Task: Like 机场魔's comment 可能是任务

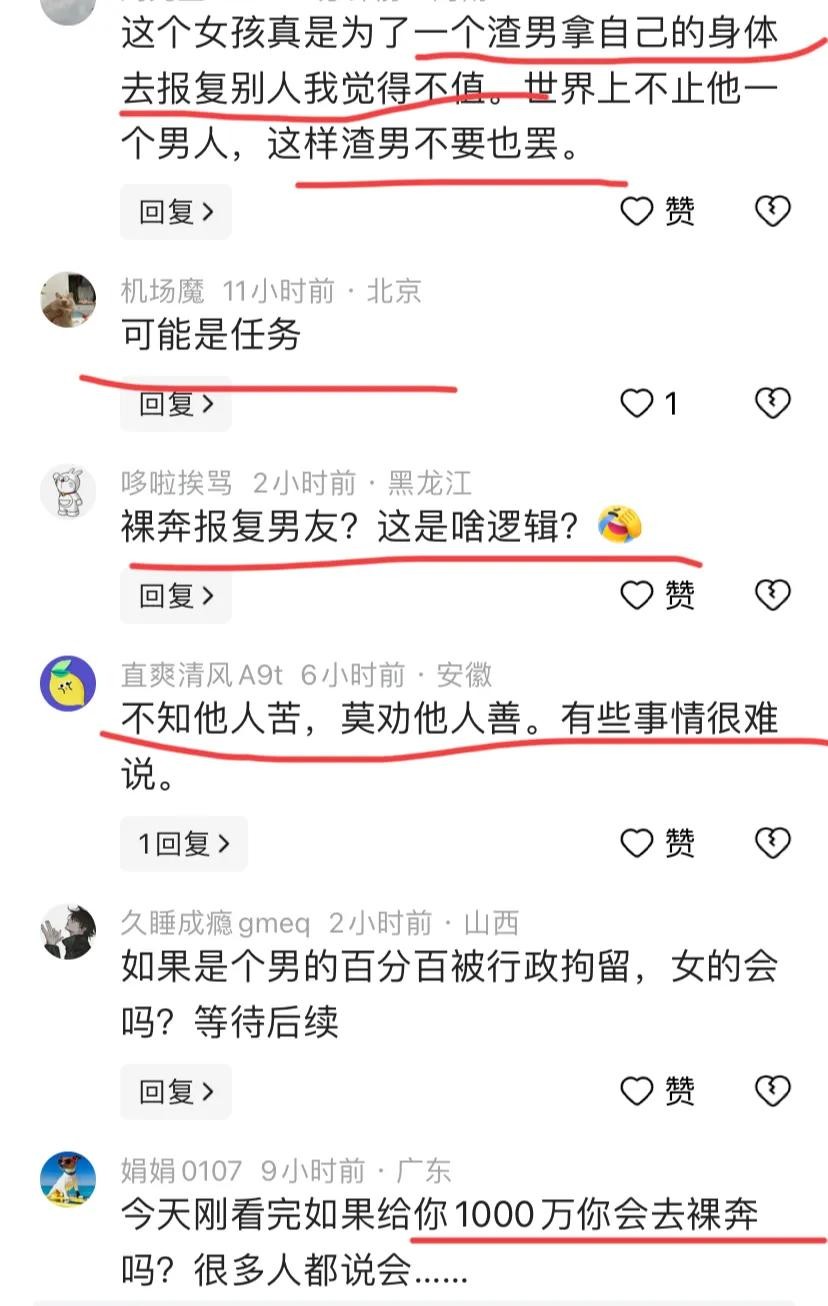Action: tap(638, 404)
